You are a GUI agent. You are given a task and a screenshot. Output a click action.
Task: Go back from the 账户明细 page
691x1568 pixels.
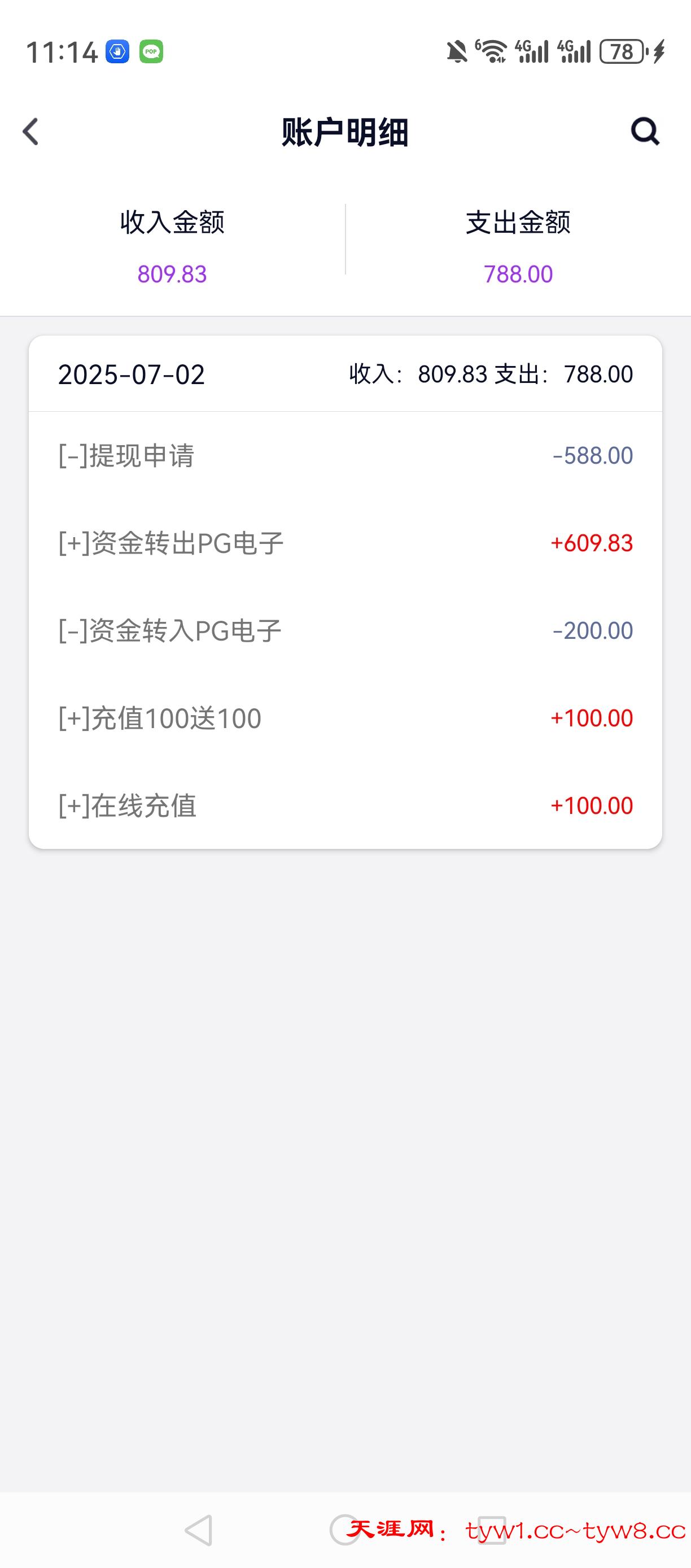30,132
